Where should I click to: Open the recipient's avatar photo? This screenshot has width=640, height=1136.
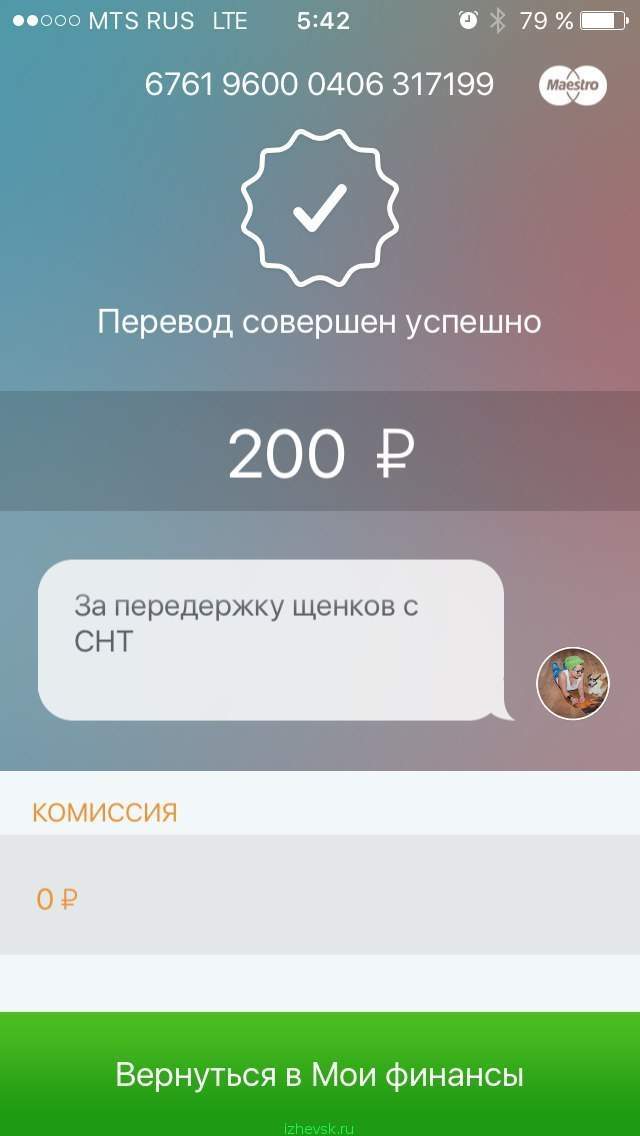[573, 683]
